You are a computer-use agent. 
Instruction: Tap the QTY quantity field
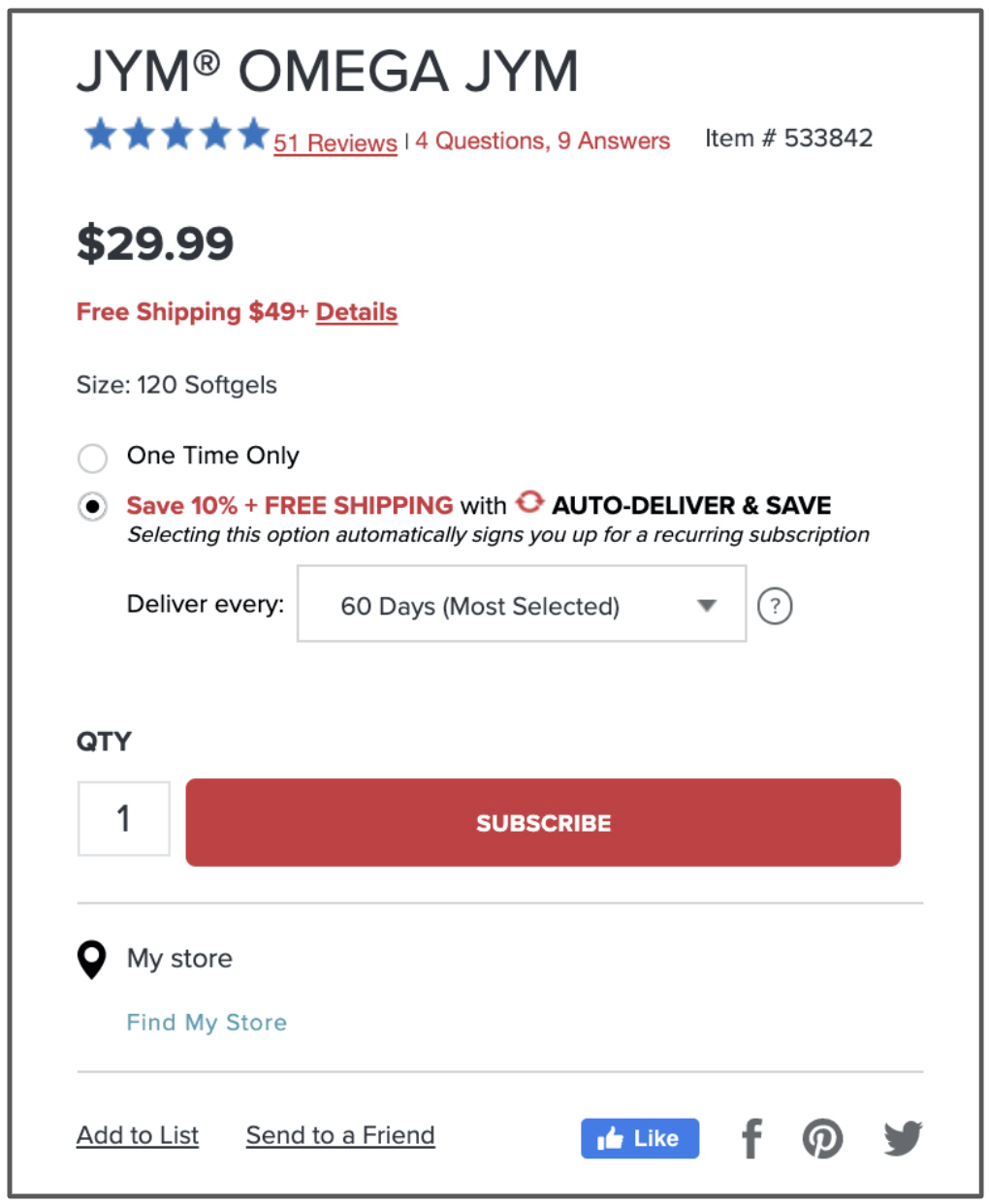coord(124,819)
